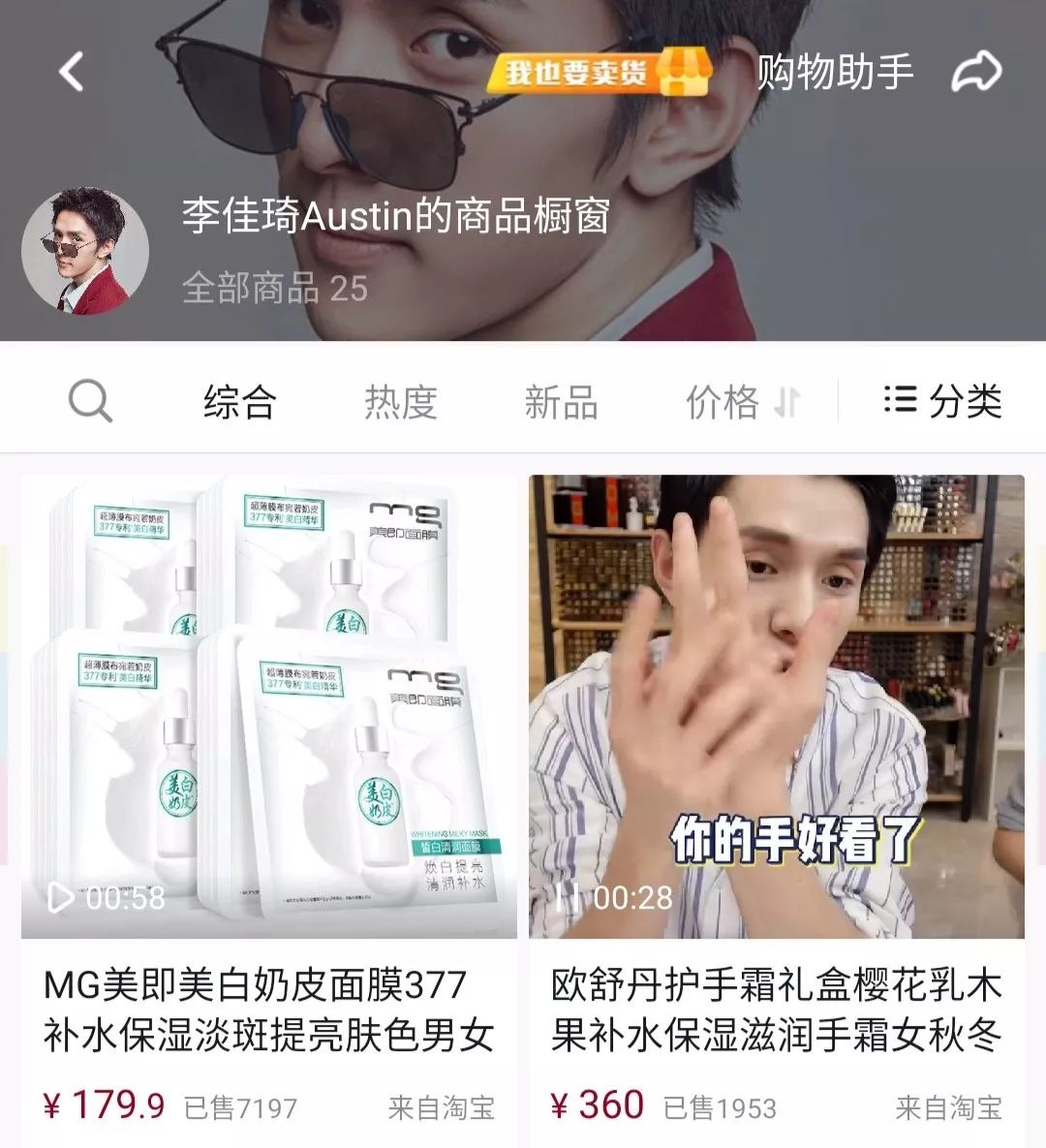Sort products by 价格
The image size is (1046, 1148).
(742, 402)
